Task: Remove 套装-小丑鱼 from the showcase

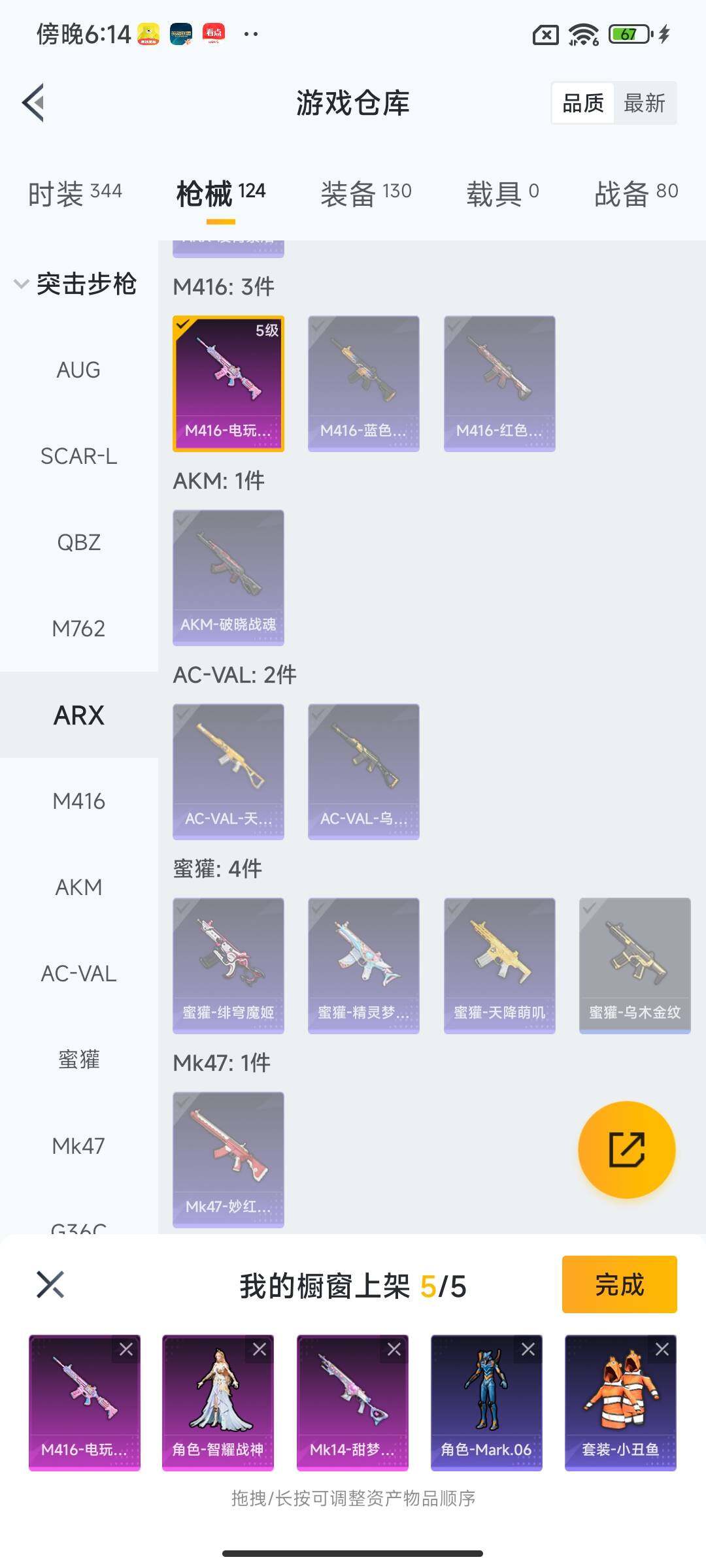Action: tap(662, 1349)
